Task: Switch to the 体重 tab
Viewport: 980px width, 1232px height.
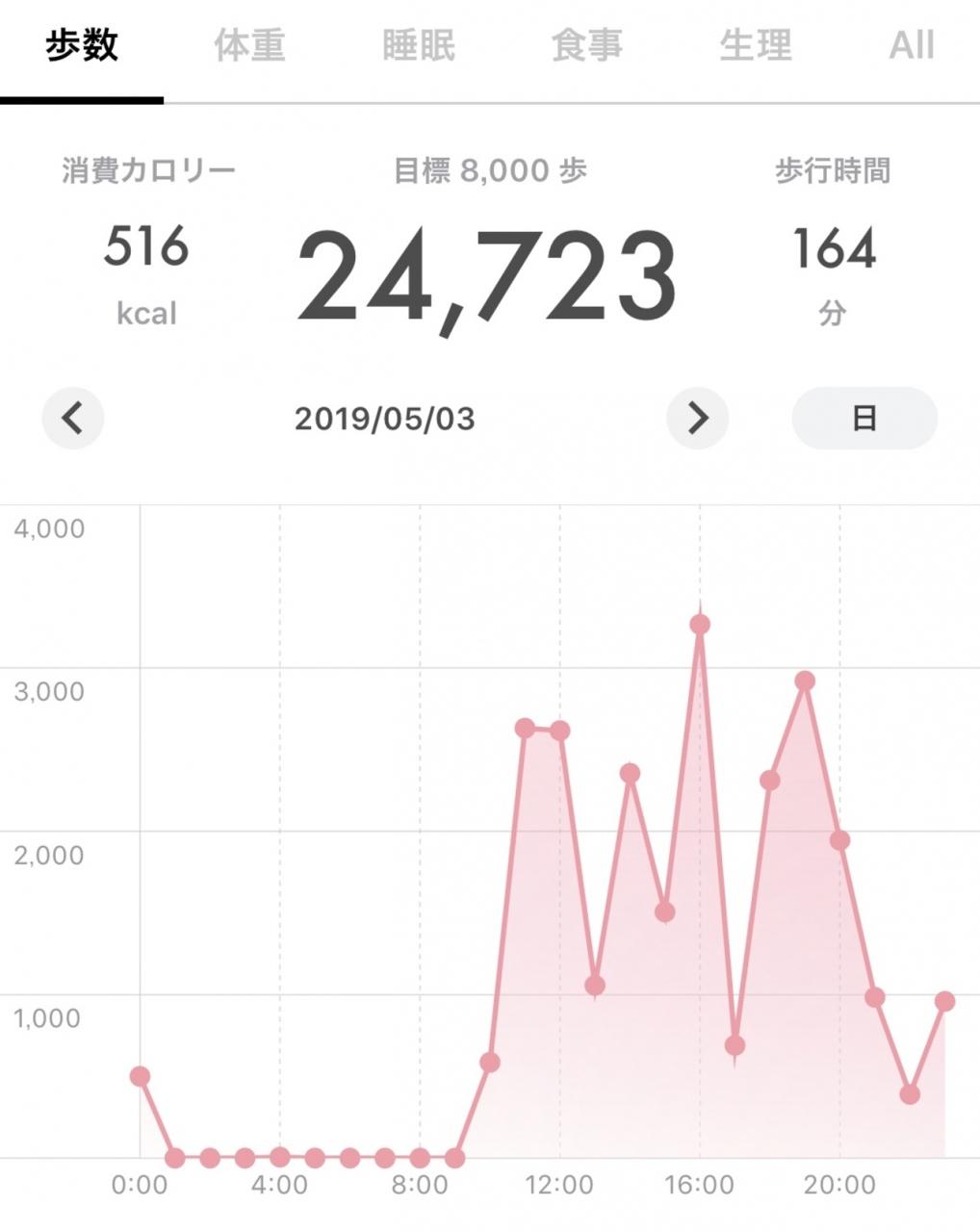Action: [x=250, y=45]
